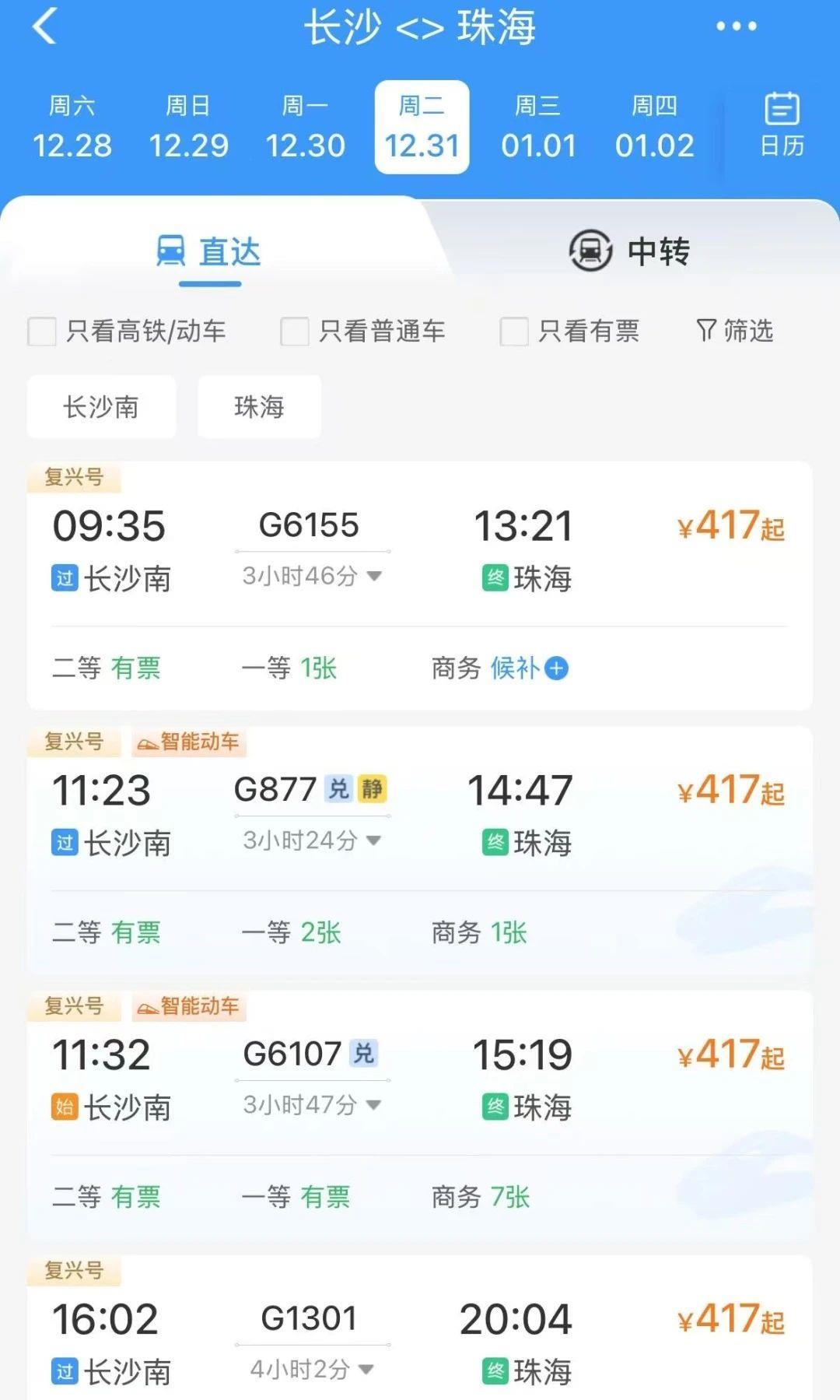840x1400 pixels.
Task: Select the date 周四 01.02
Action: click(654, 128)
